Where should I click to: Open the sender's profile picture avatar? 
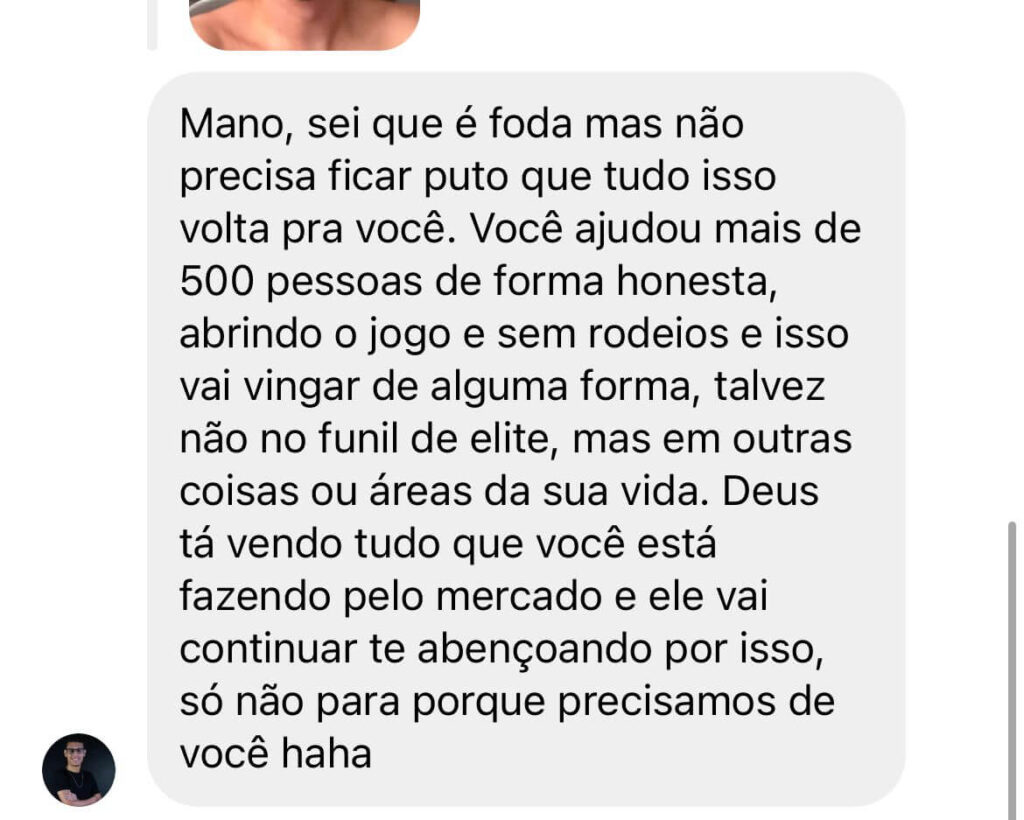[x=79, y=769]
